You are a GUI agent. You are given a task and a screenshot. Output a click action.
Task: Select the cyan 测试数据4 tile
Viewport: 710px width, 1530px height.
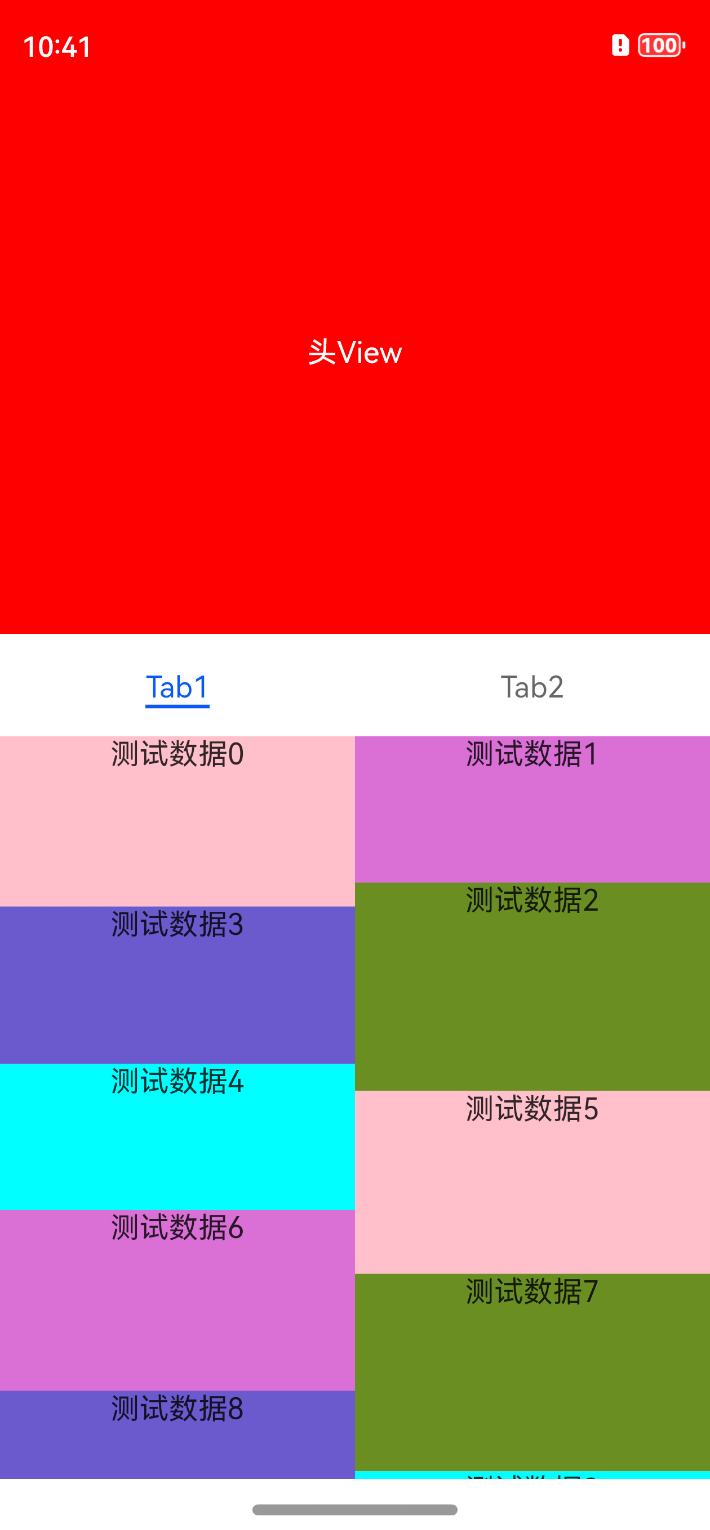[177, 1135]
